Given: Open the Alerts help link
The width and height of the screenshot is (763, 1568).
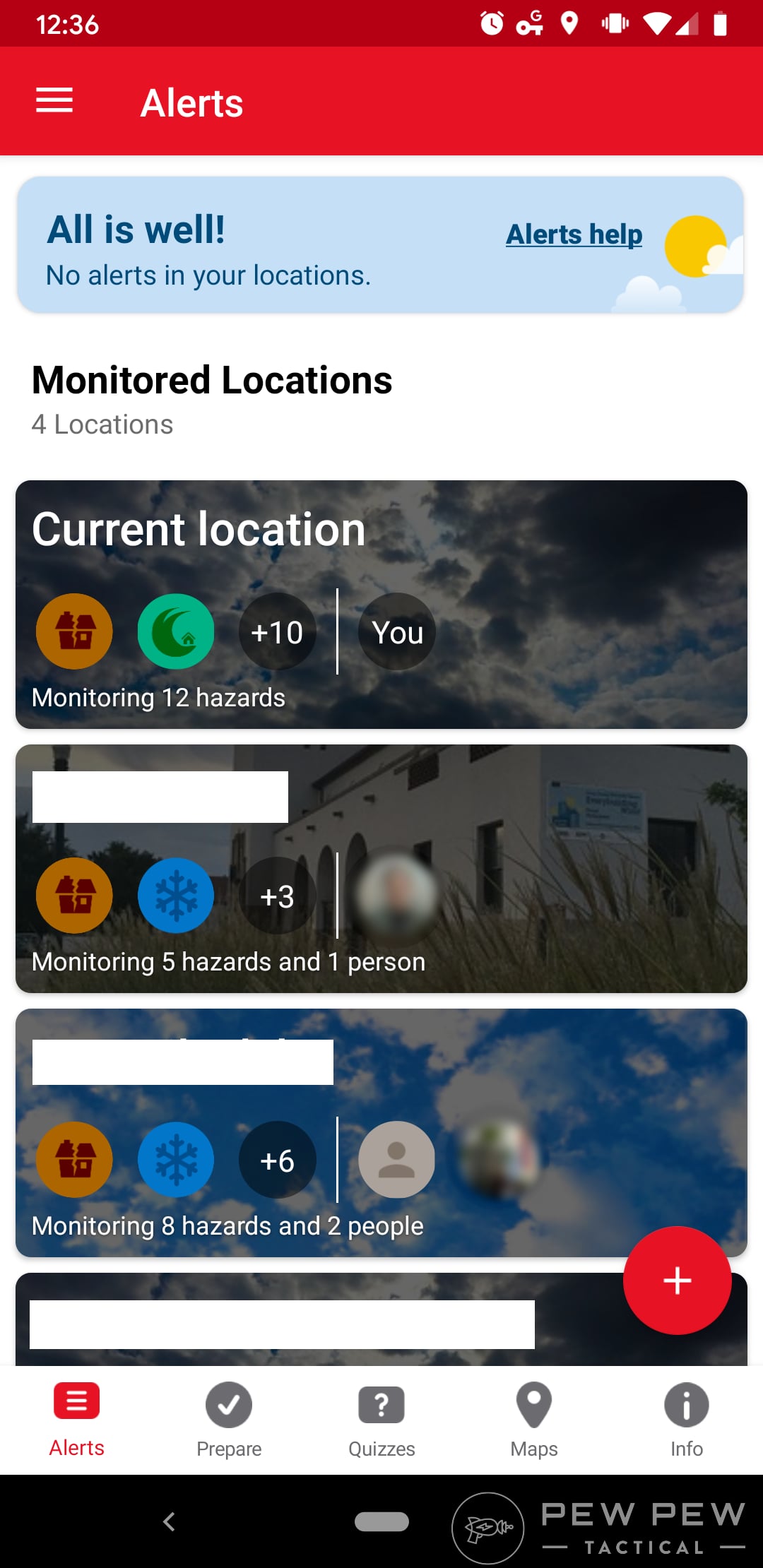Looking at the screenshot, I should coord(574,234).
